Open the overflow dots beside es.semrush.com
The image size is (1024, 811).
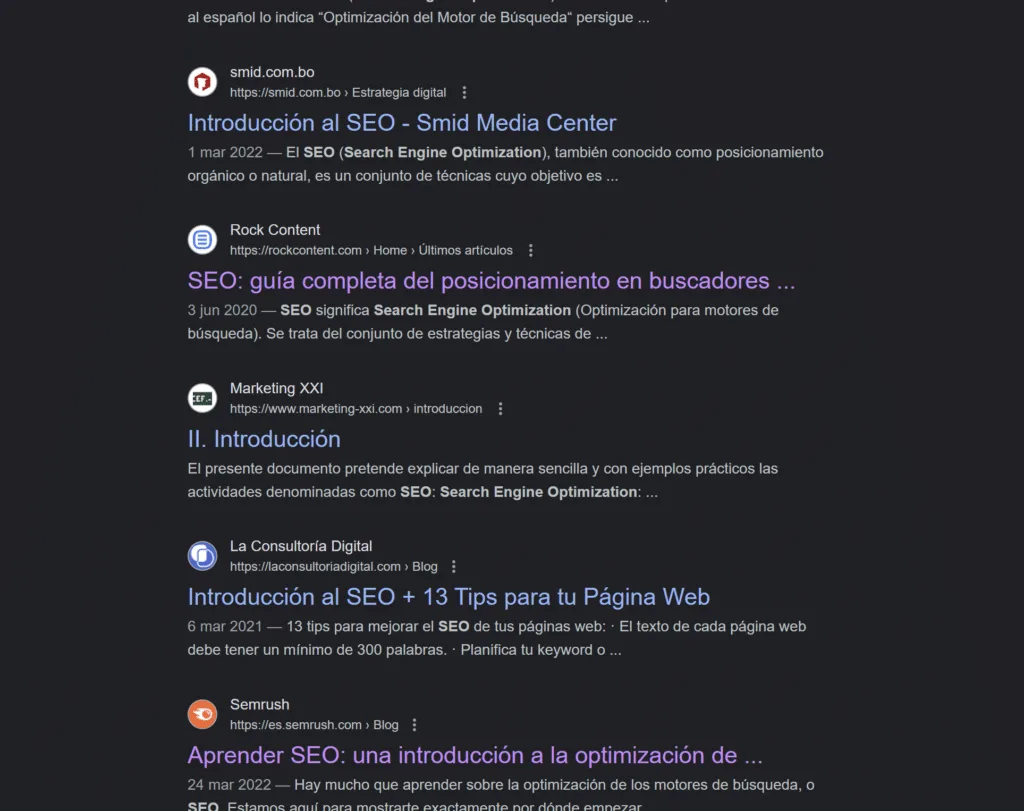(414, 725)
